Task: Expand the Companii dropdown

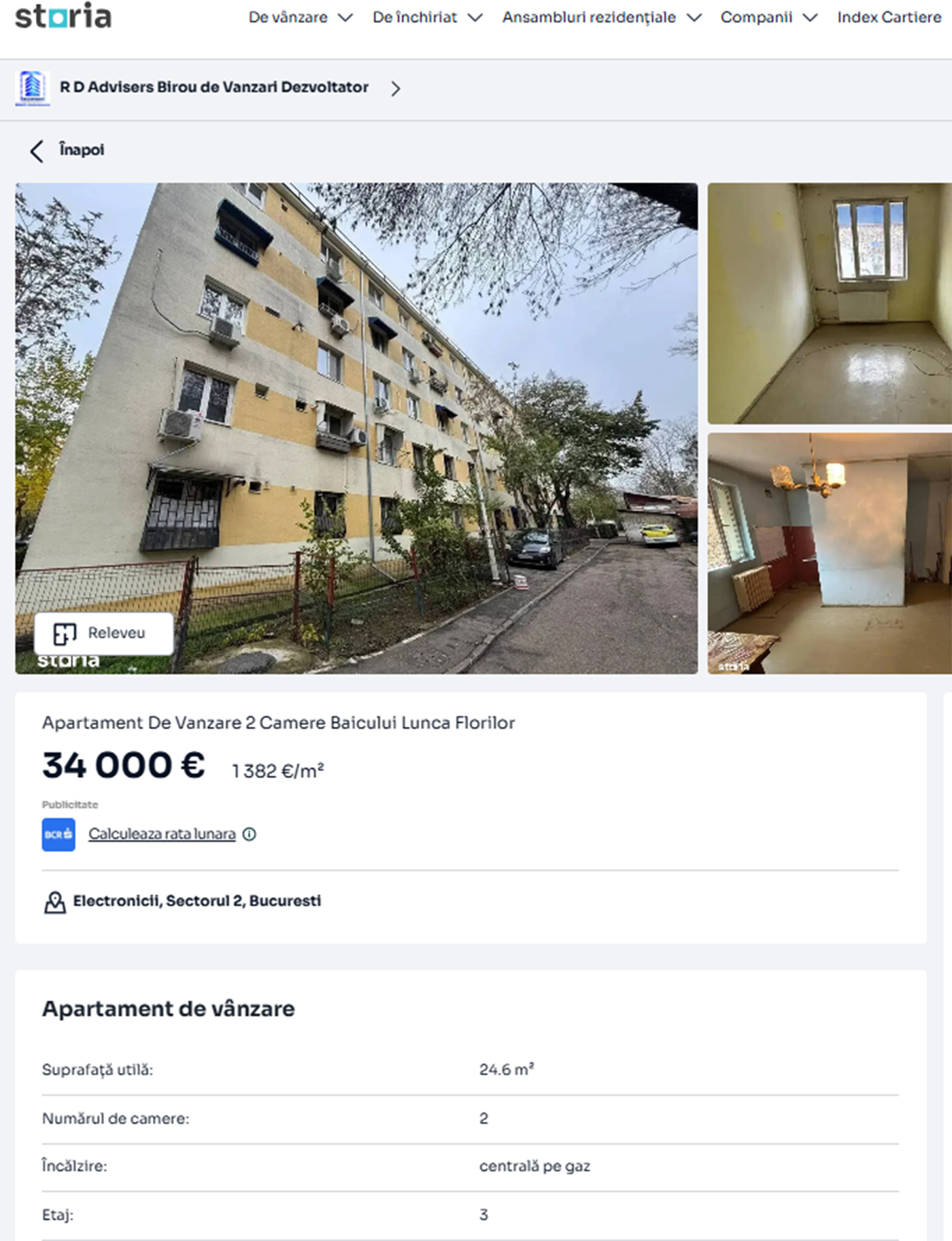Action: point(768,18)
